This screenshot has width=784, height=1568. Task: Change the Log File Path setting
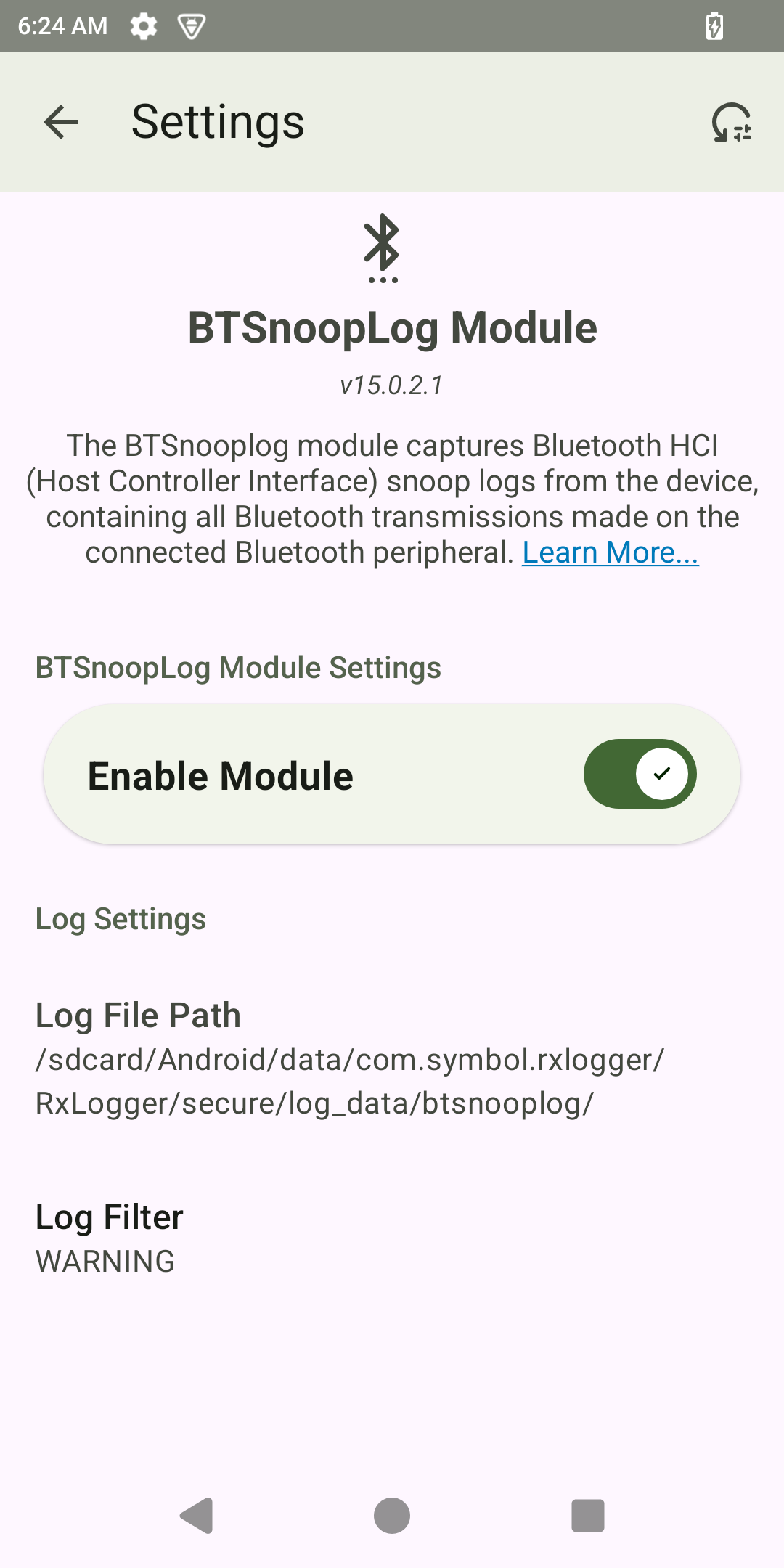point(350,1058)
